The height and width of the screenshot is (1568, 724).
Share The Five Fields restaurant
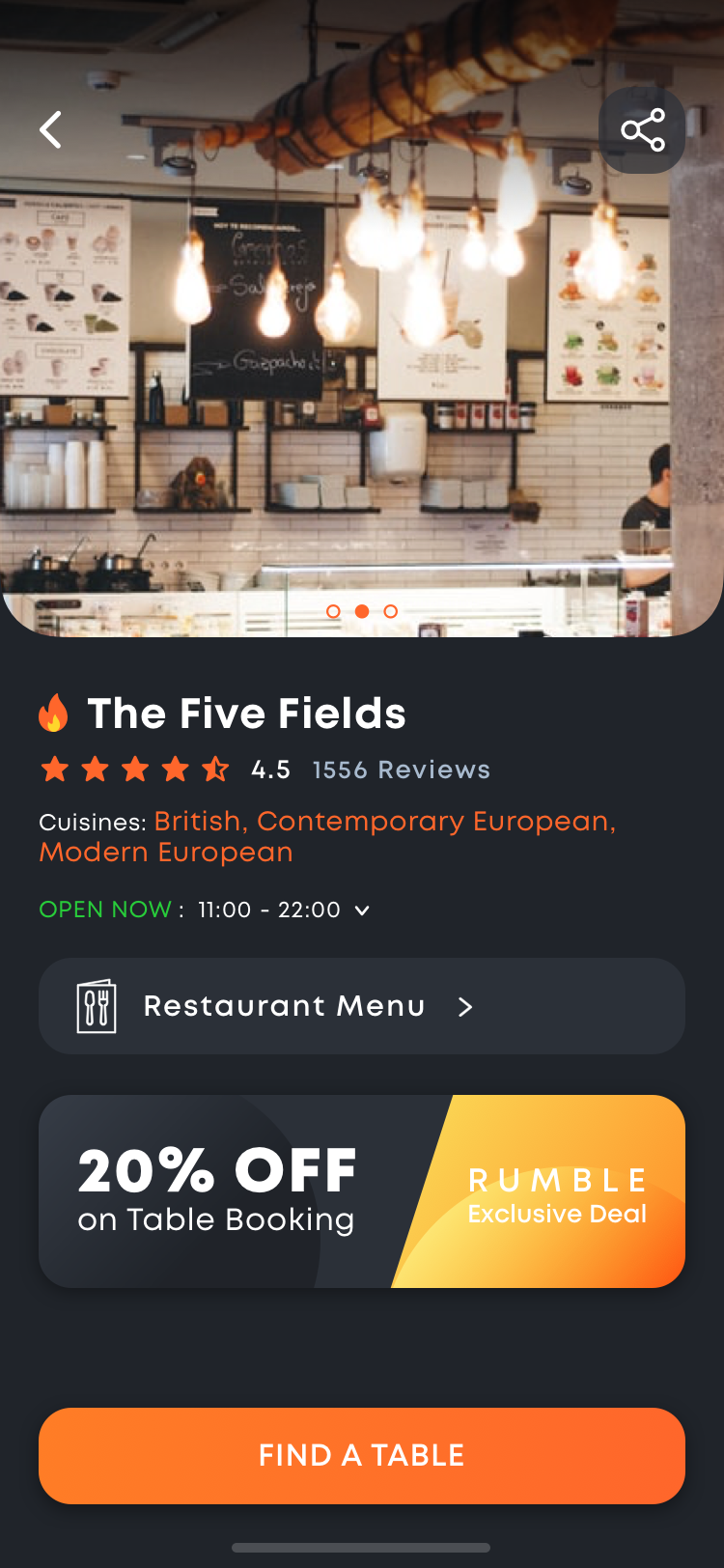click(x=642, y=130)
